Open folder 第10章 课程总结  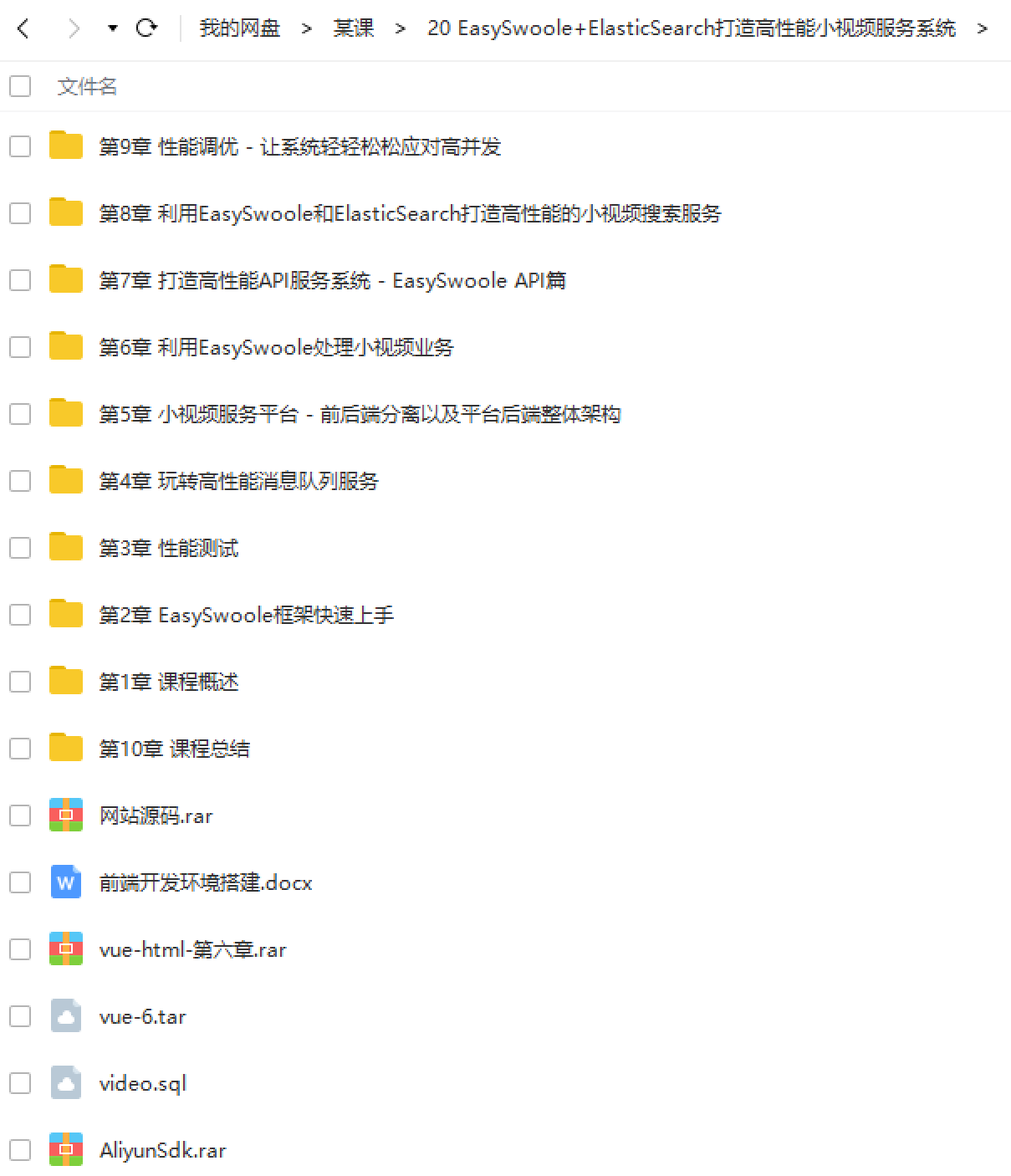[174, 749]
